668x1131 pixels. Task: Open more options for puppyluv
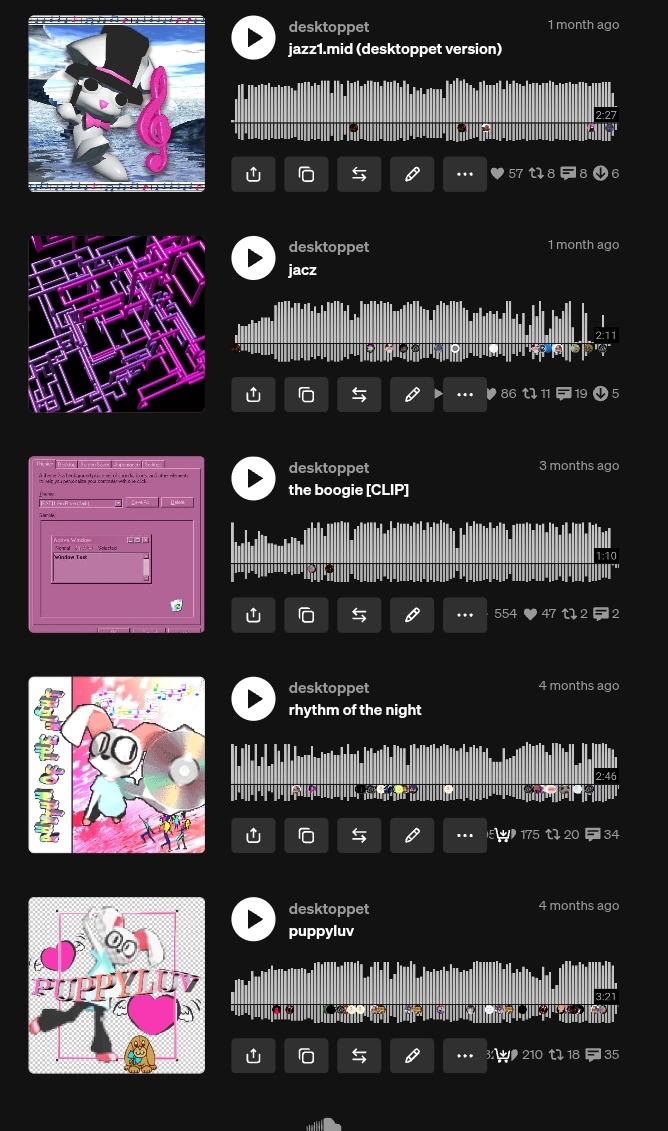465,1055
